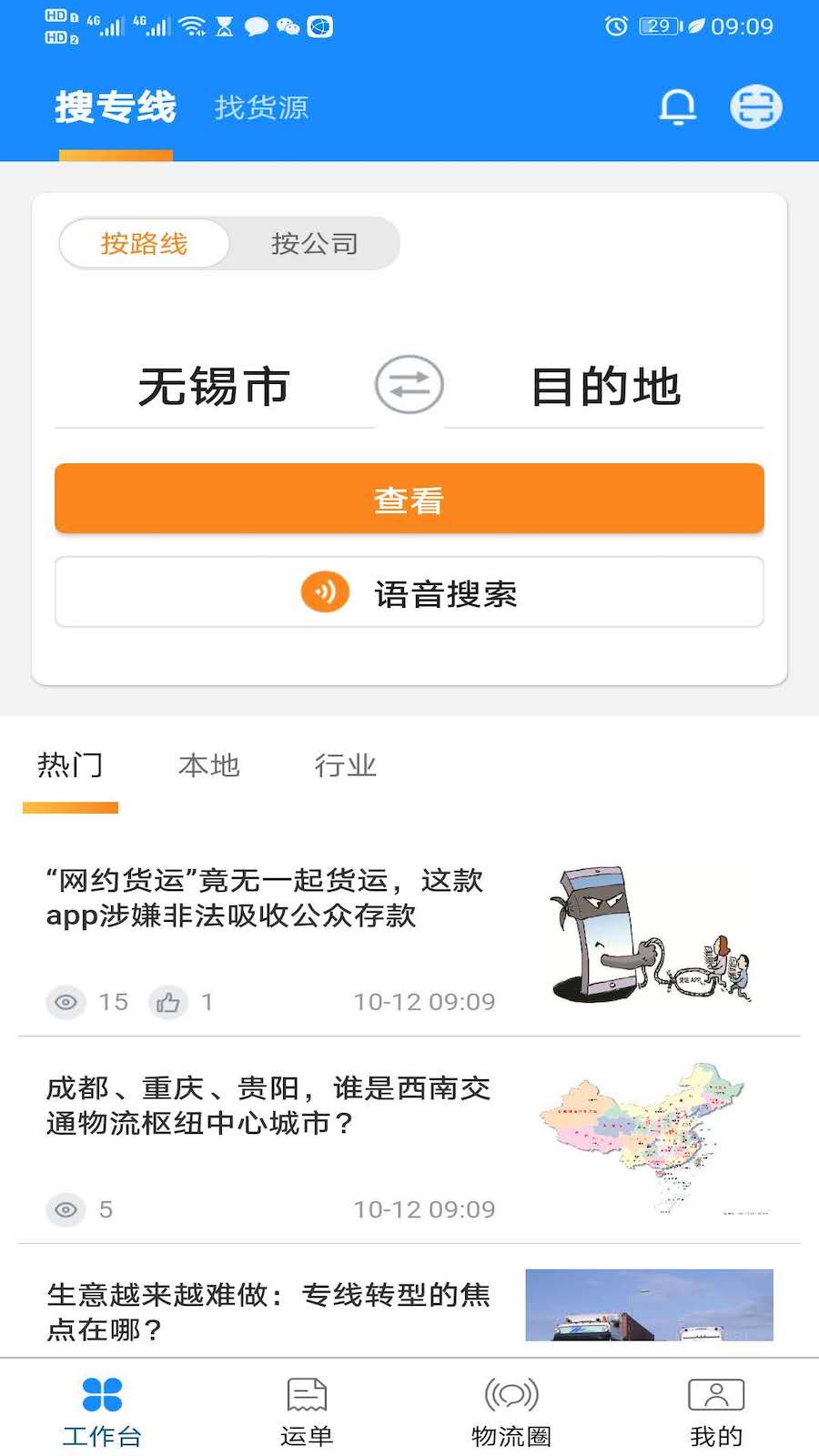819x1456 pixels.
Task: Switch to the 我的 tab
Action: [716, 1410]
